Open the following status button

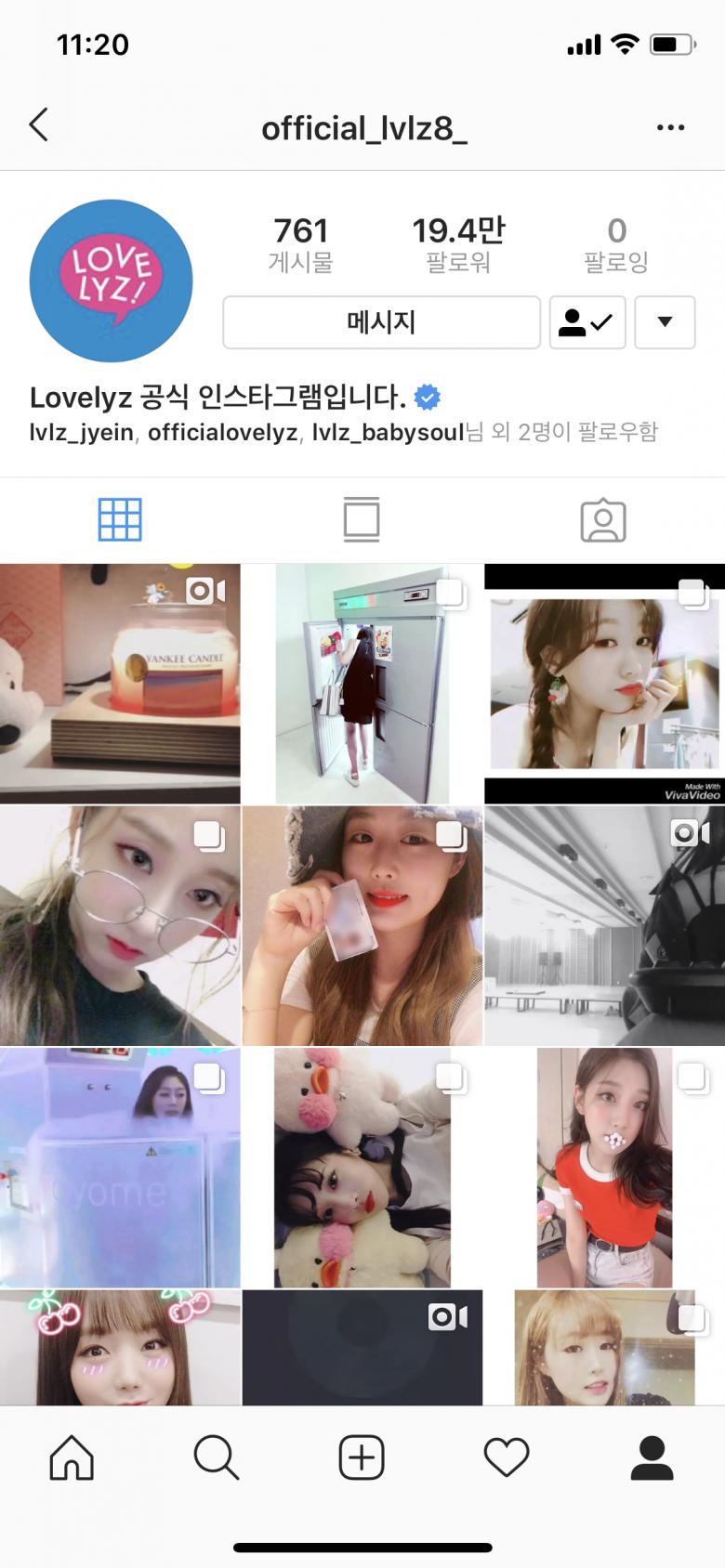[x=587, y=322]
